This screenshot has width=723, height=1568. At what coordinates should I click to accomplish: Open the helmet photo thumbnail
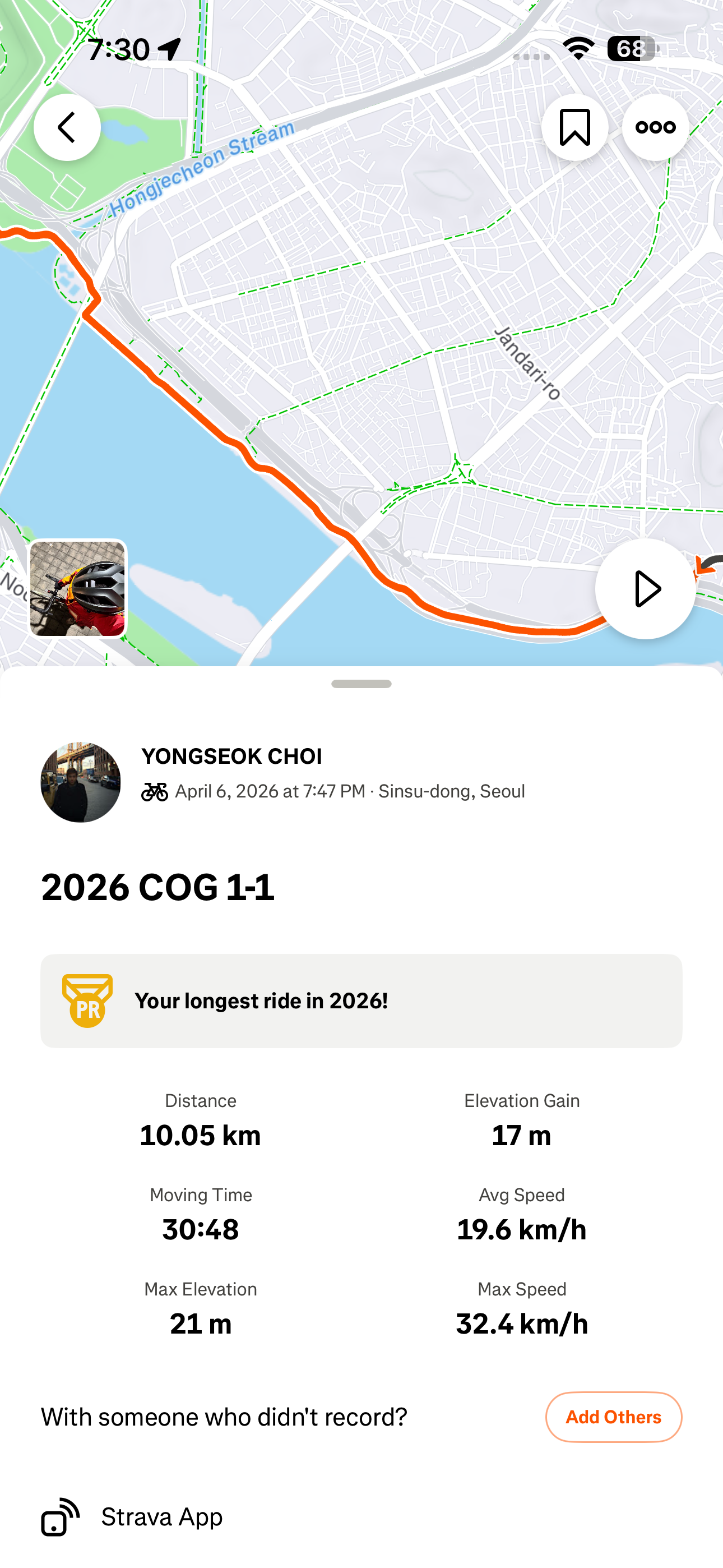pos(77,589)
